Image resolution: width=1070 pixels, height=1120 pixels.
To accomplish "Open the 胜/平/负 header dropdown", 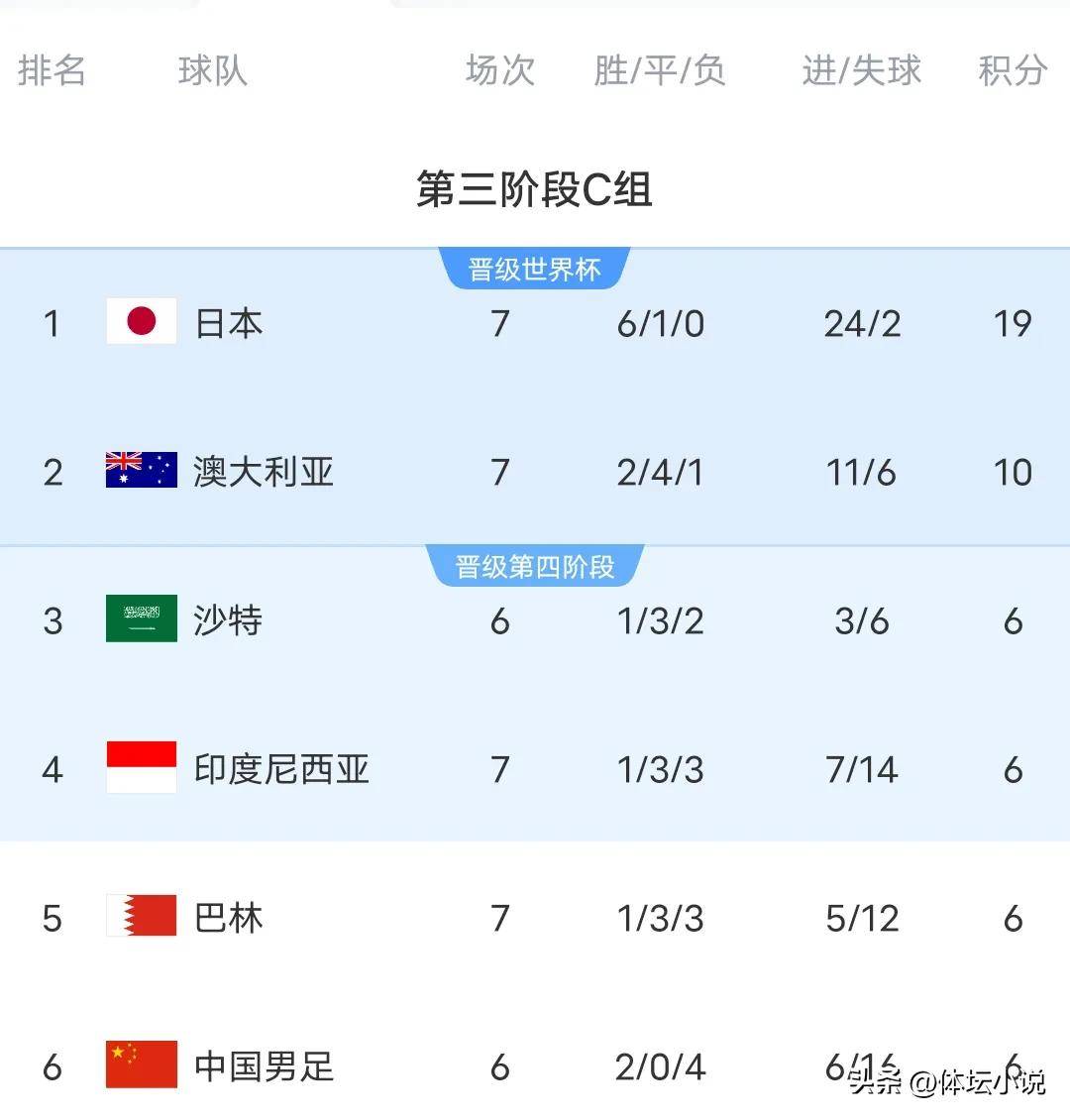I will tap(661, 70).
